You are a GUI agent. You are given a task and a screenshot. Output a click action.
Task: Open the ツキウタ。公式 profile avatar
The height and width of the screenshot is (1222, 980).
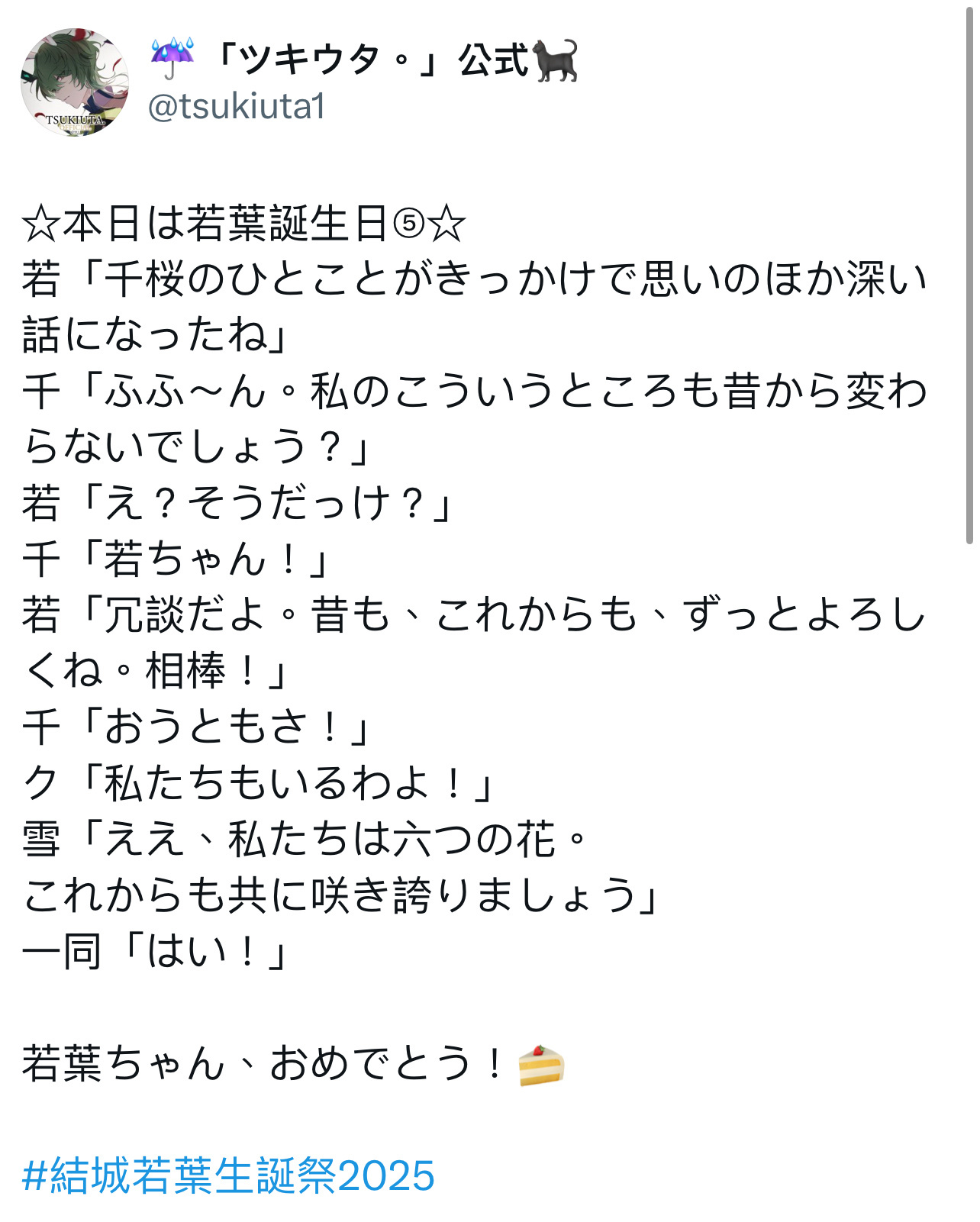(74, 82)
